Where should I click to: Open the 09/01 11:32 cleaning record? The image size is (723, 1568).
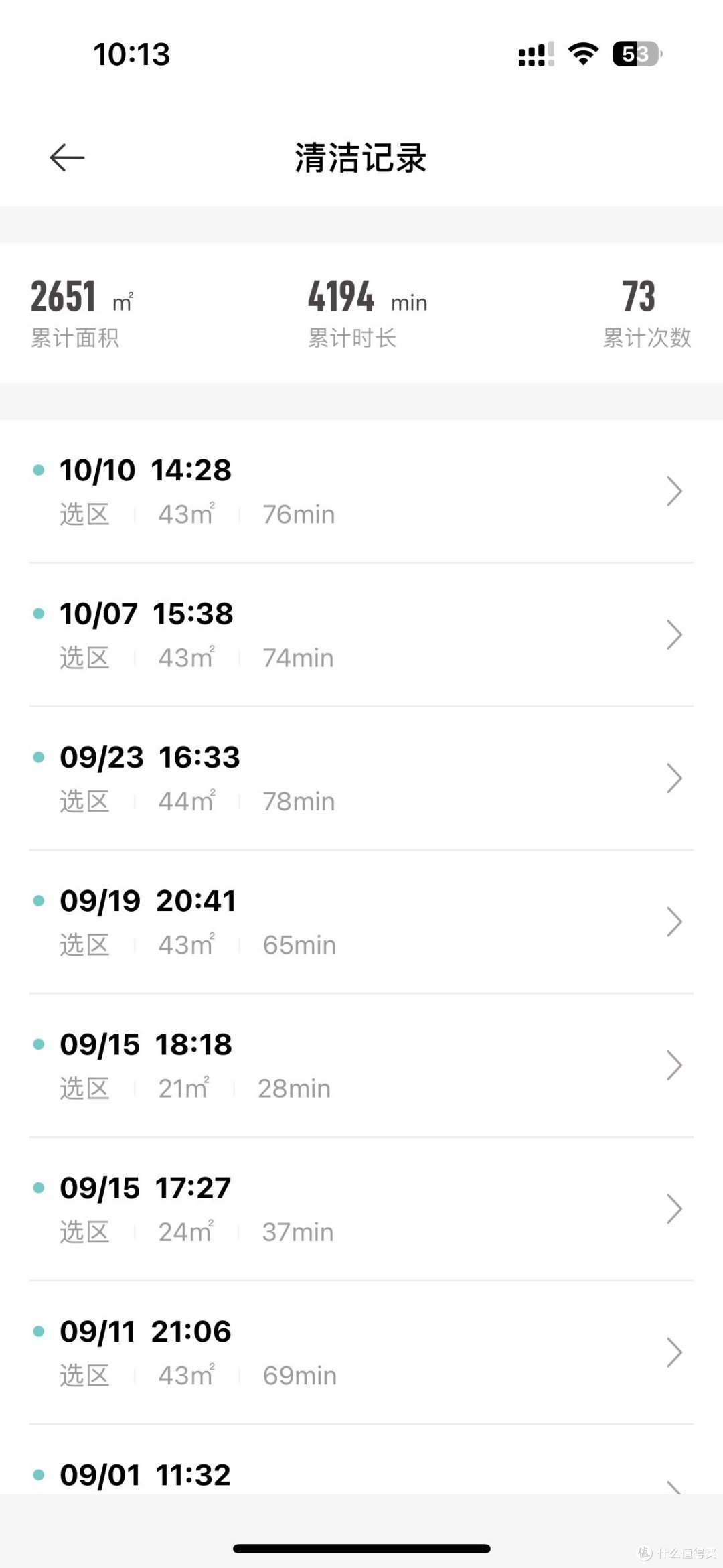(x=361, y=1460)
